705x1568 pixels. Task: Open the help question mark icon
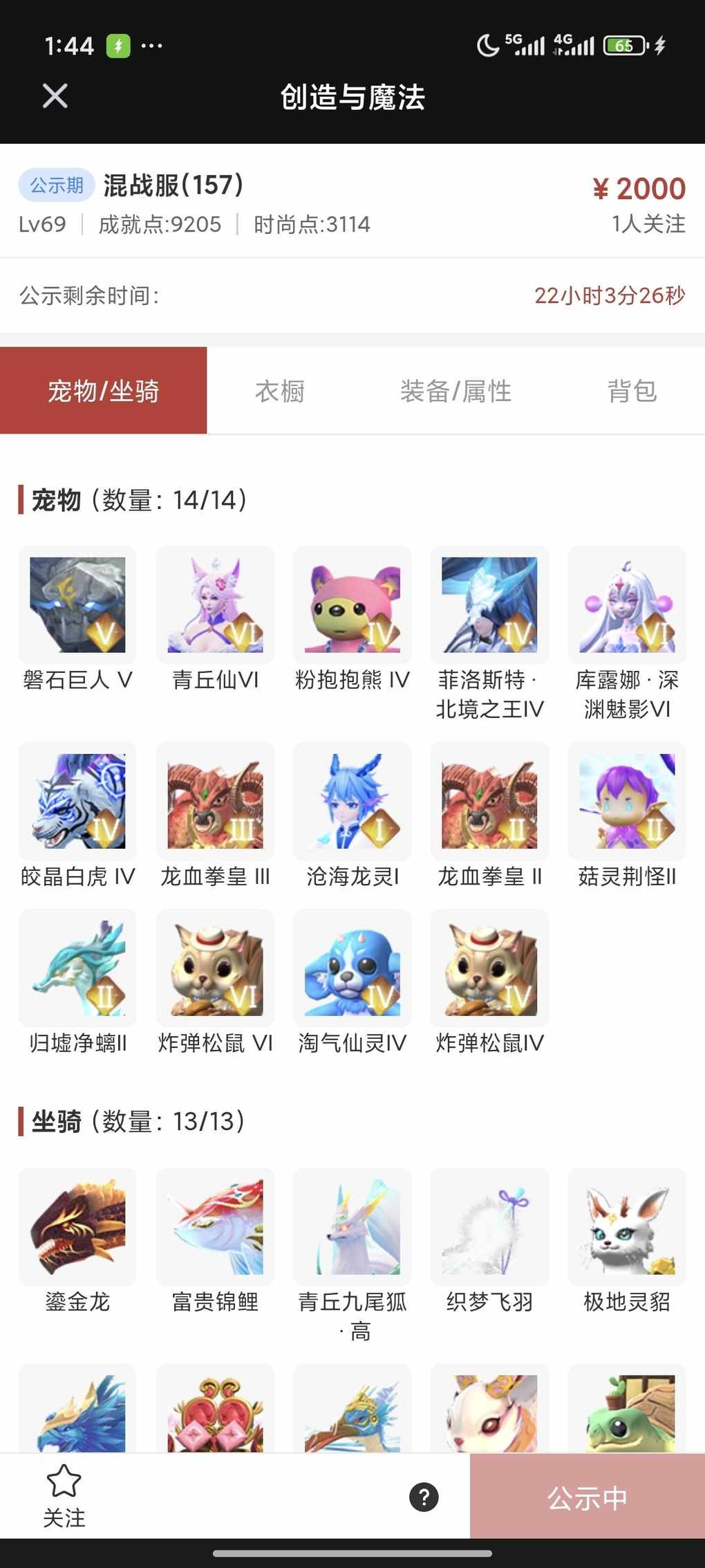[x=424, y=1497]
